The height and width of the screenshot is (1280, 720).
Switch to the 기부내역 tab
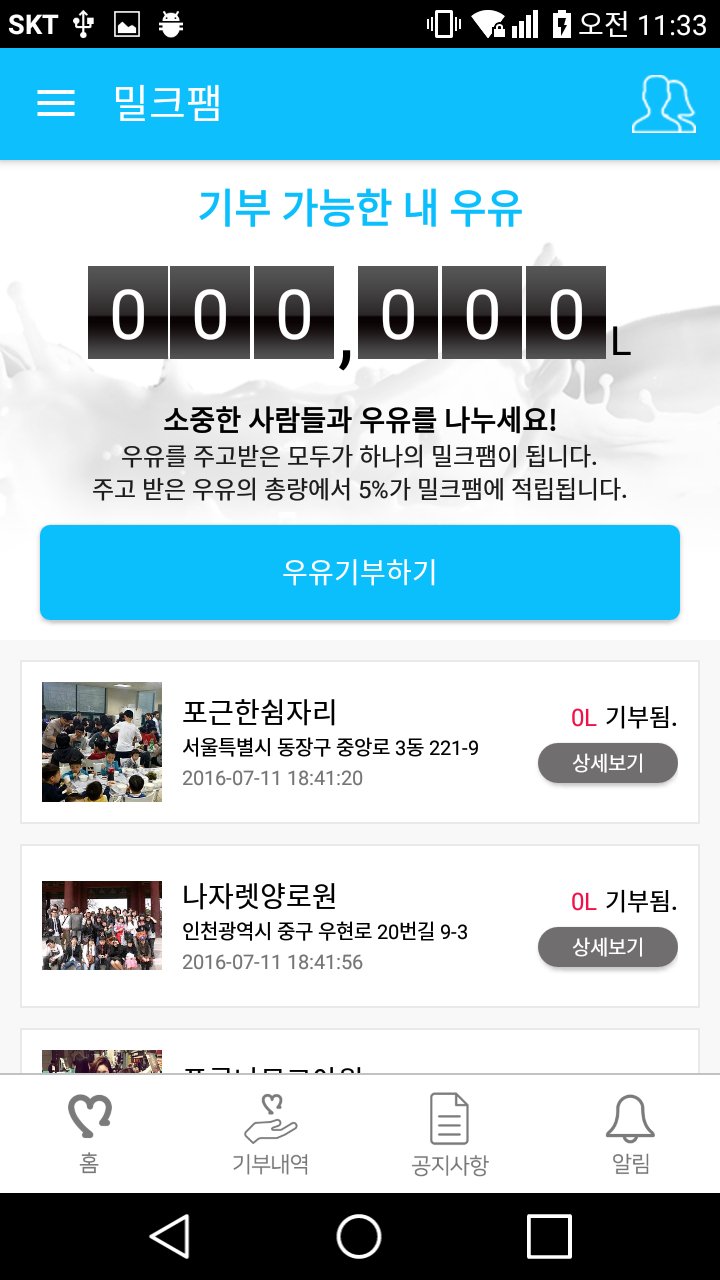point(270,1134)
